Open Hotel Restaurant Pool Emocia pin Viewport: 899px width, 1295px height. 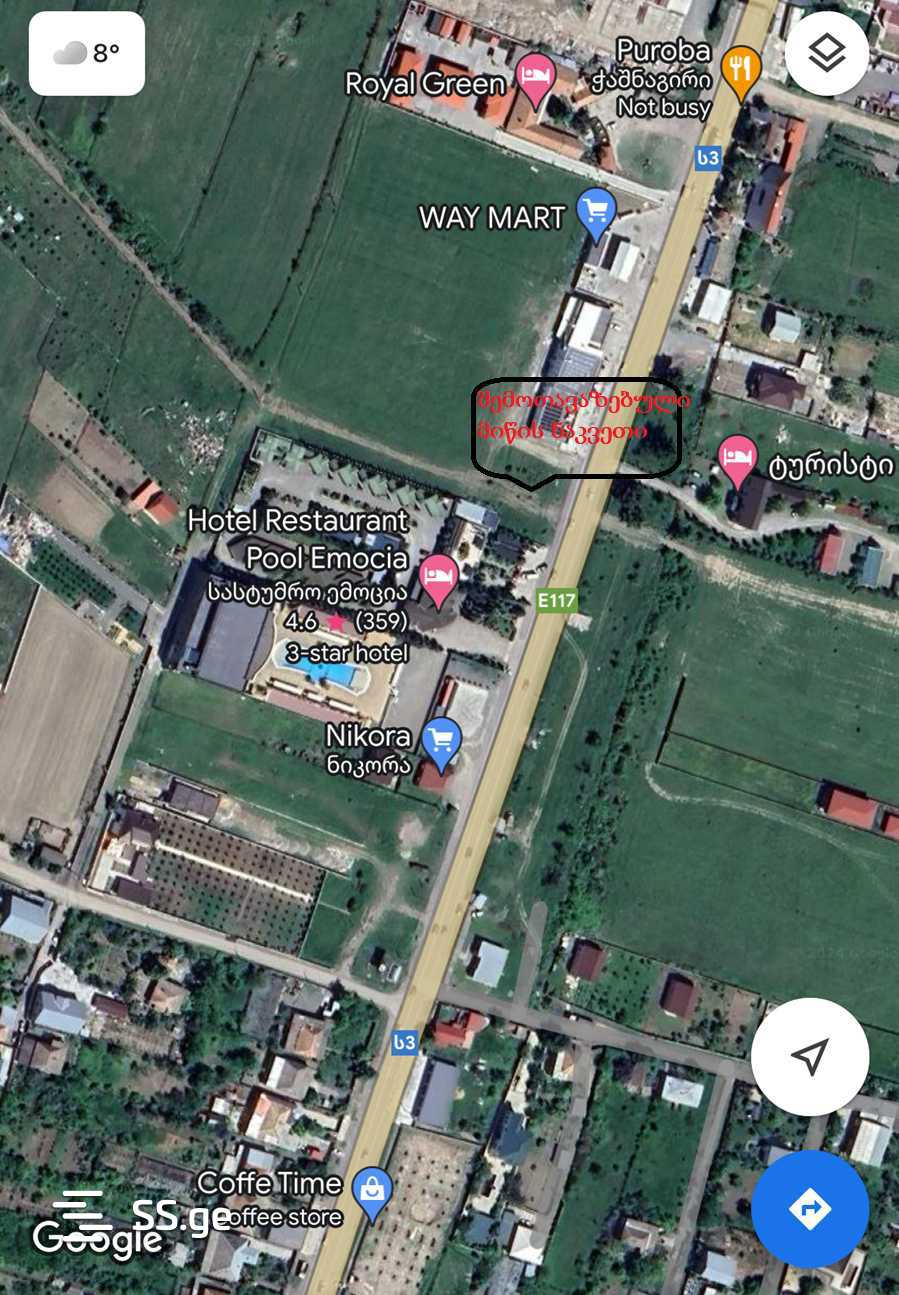[x=438, y=578]
